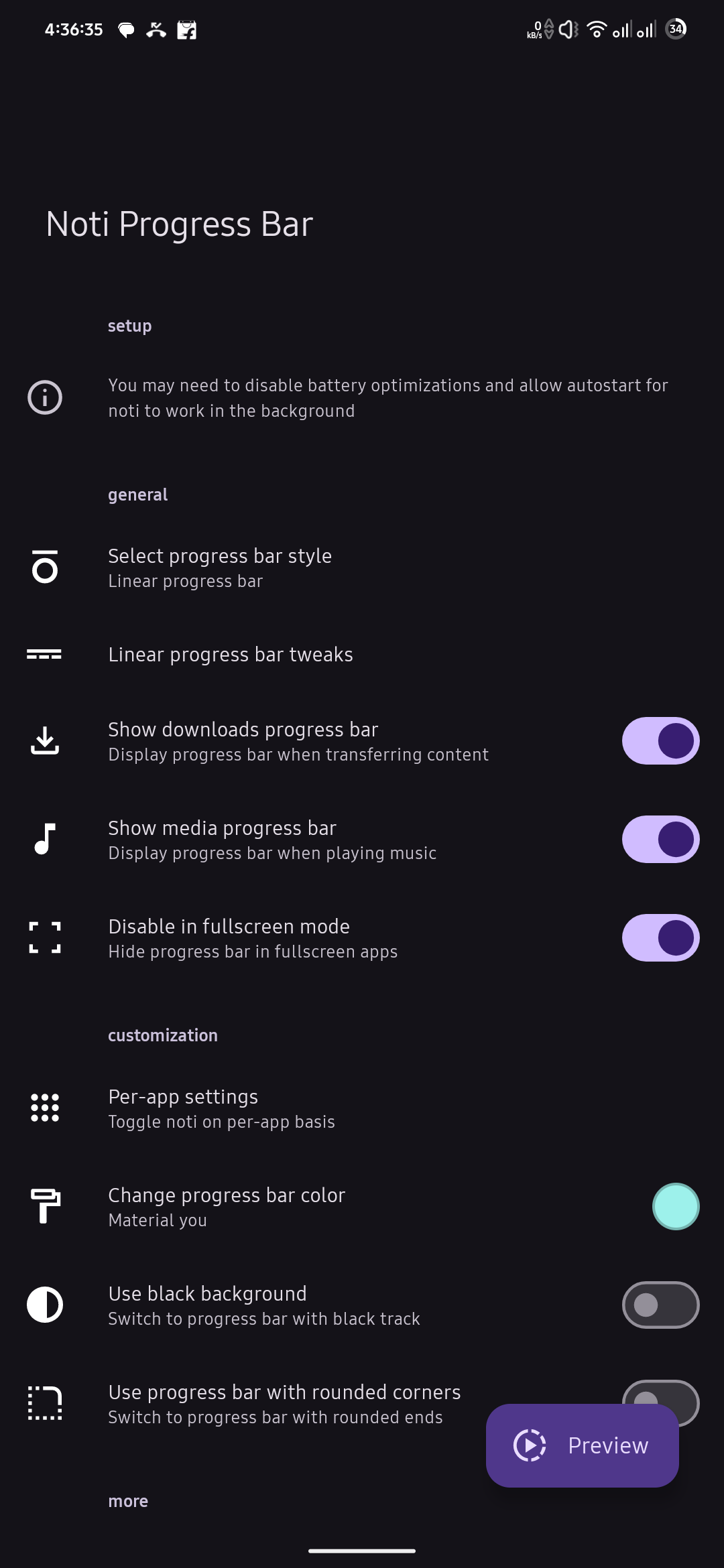Open Per-app settings
Image resolution: width=724 pixels, height=1568 pixels.
click(221, 1108)
